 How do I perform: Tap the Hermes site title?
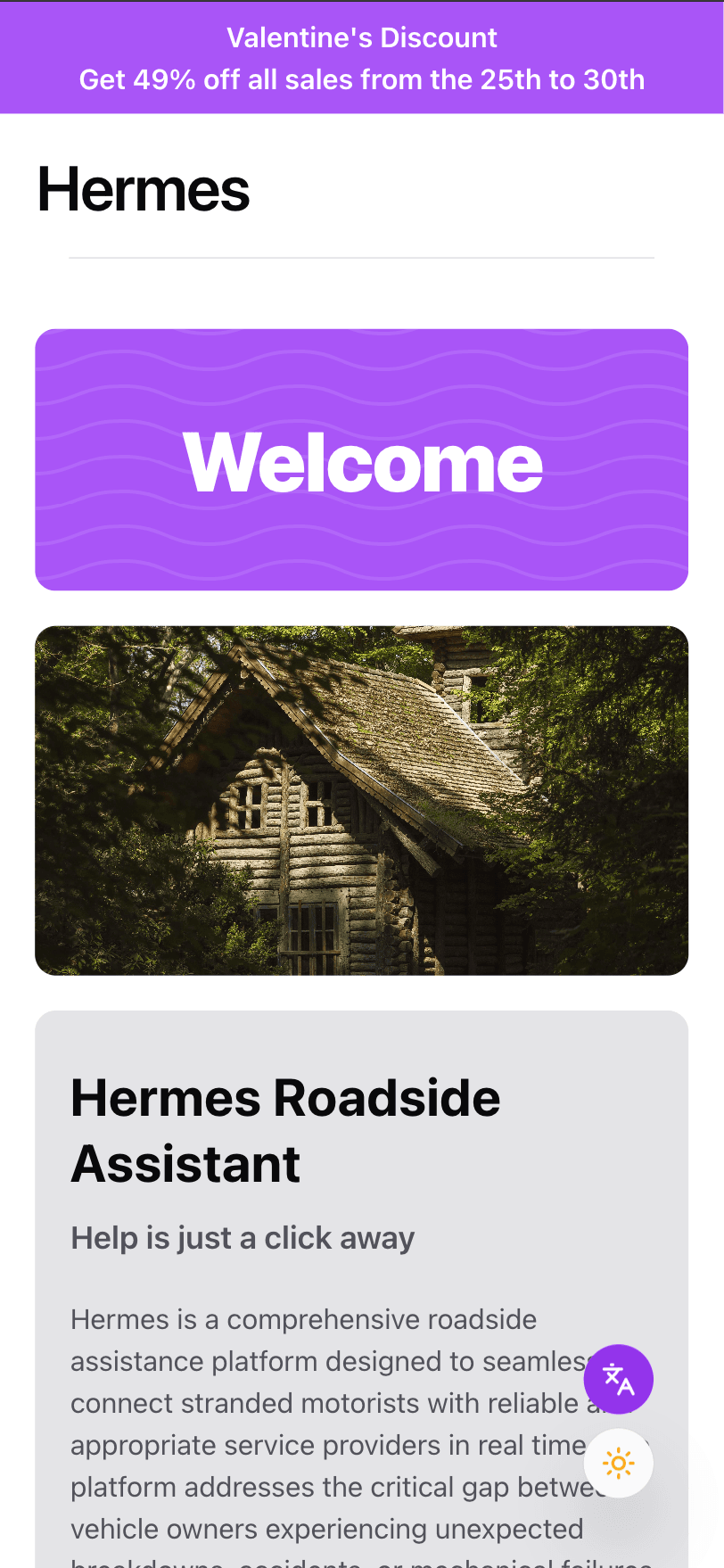click(144, 190)
